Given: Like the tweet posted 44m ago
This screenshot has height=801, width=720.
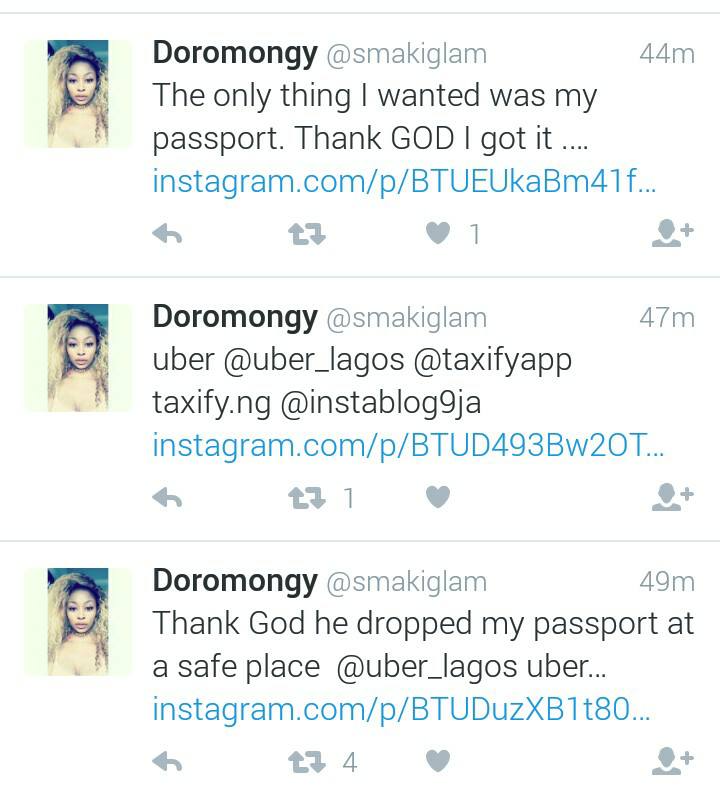Looking at the screenshot, I should (x=438, y=234).
